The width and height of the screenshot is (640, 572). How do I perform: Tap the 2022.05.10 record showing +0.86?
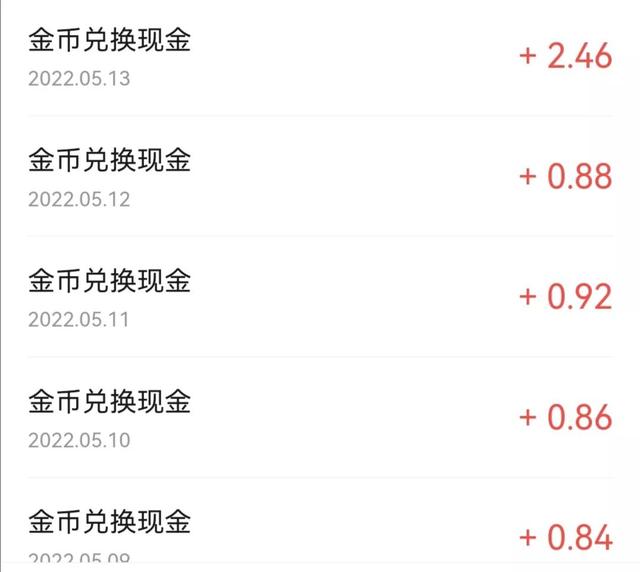pos(320,417)
